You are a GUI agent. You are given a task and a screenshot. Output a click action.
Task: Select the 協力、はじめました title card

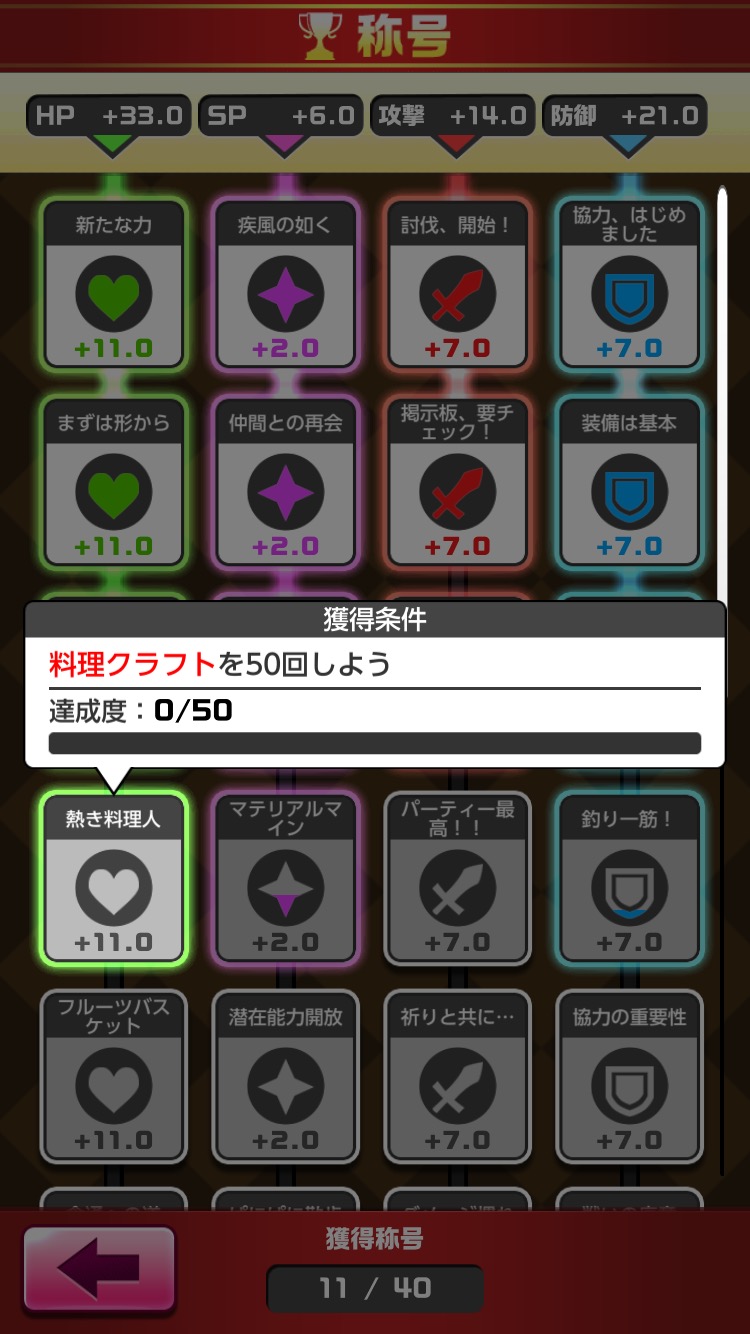pyautogui.click(x=630, y=284)
